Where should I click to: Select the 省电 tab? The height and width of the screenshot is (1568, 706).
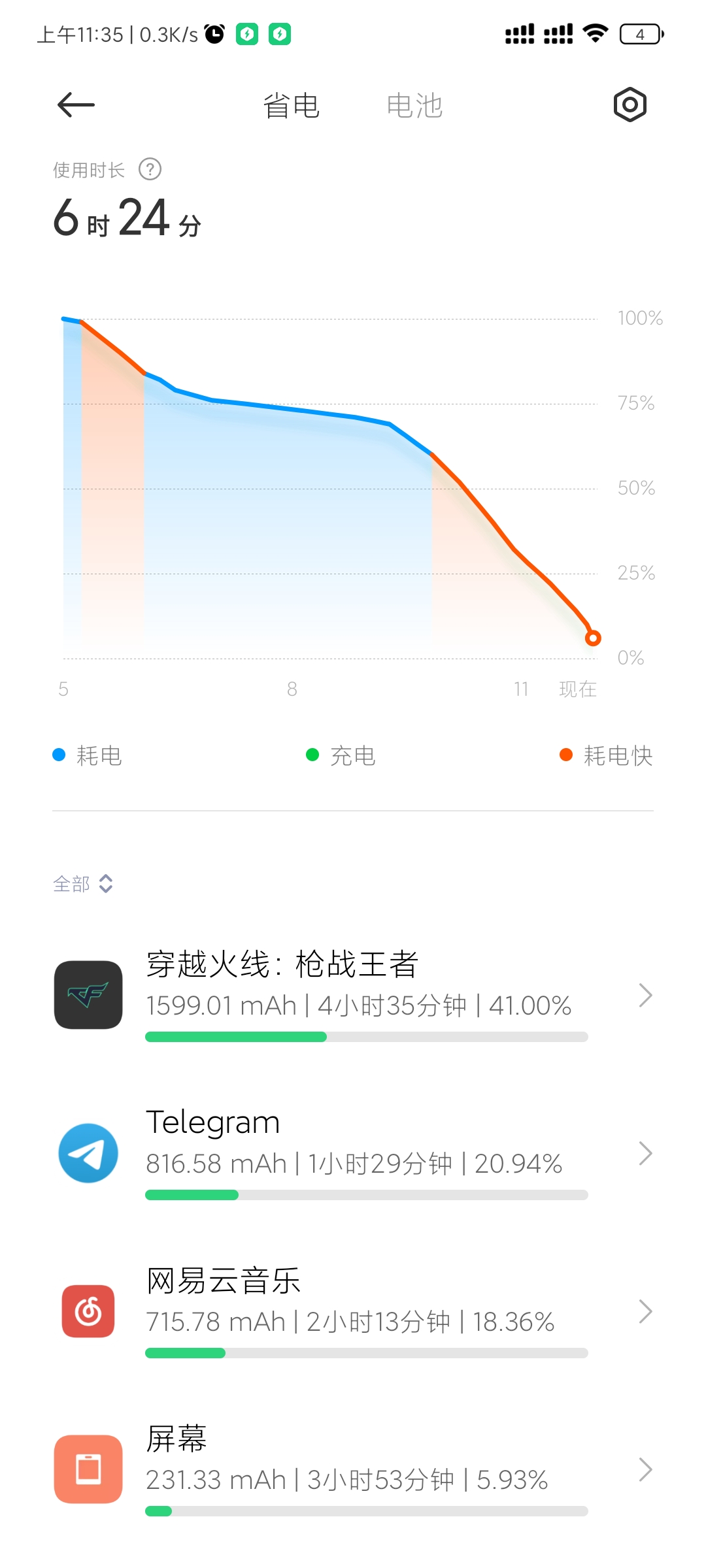pos(291,106)
